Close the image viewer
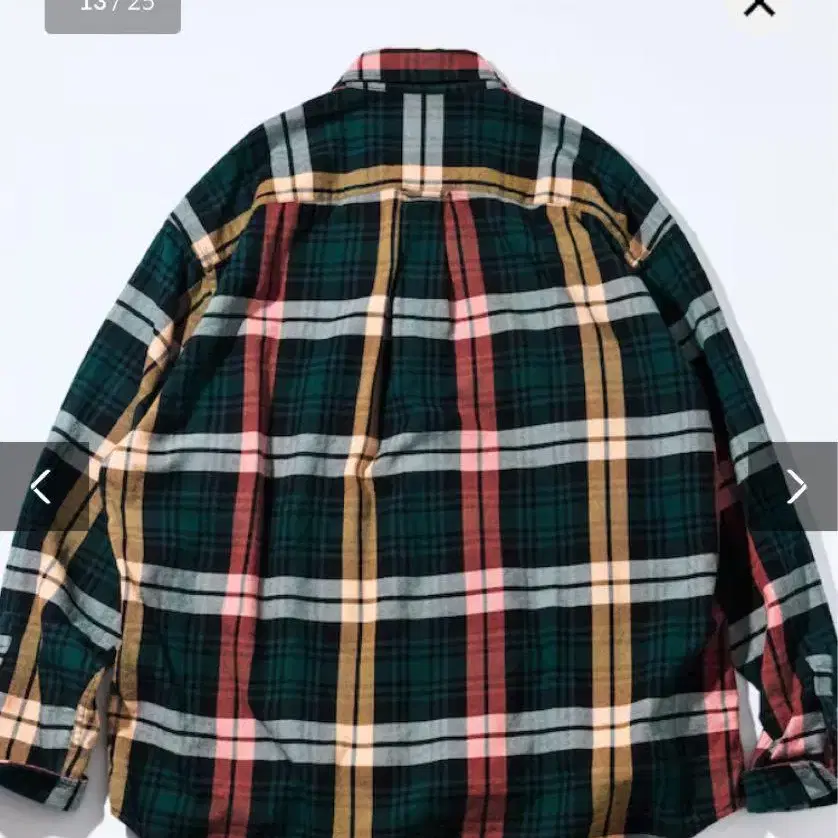 759,6
